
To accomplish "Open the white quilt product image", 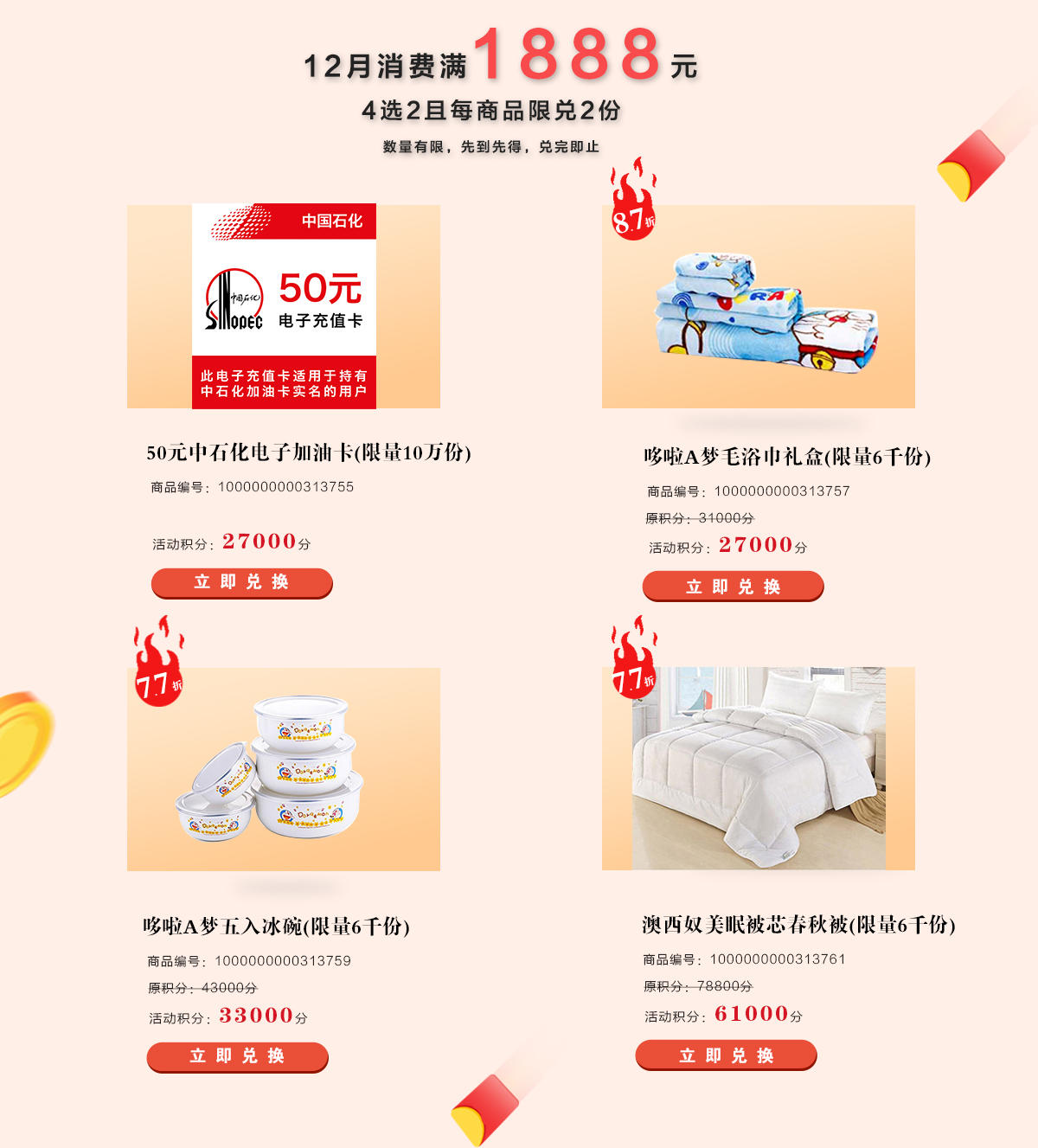I will pyautogui.click(x=759, y=768).
